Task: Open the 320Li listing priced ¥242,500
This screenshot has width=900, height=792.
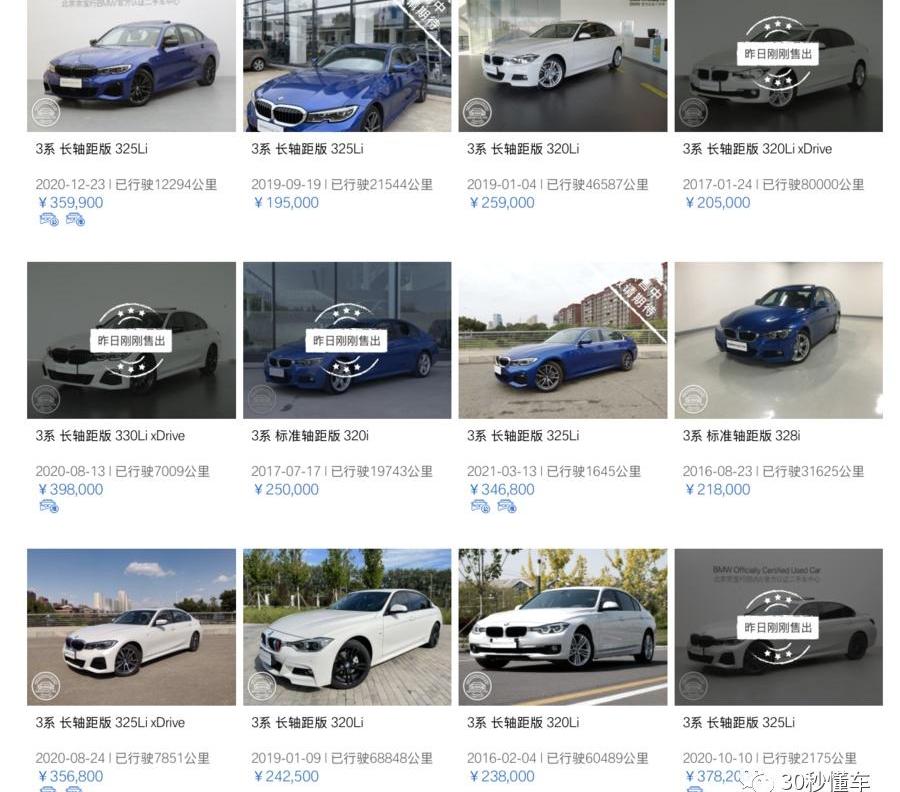Action: [x=347, y=627]
